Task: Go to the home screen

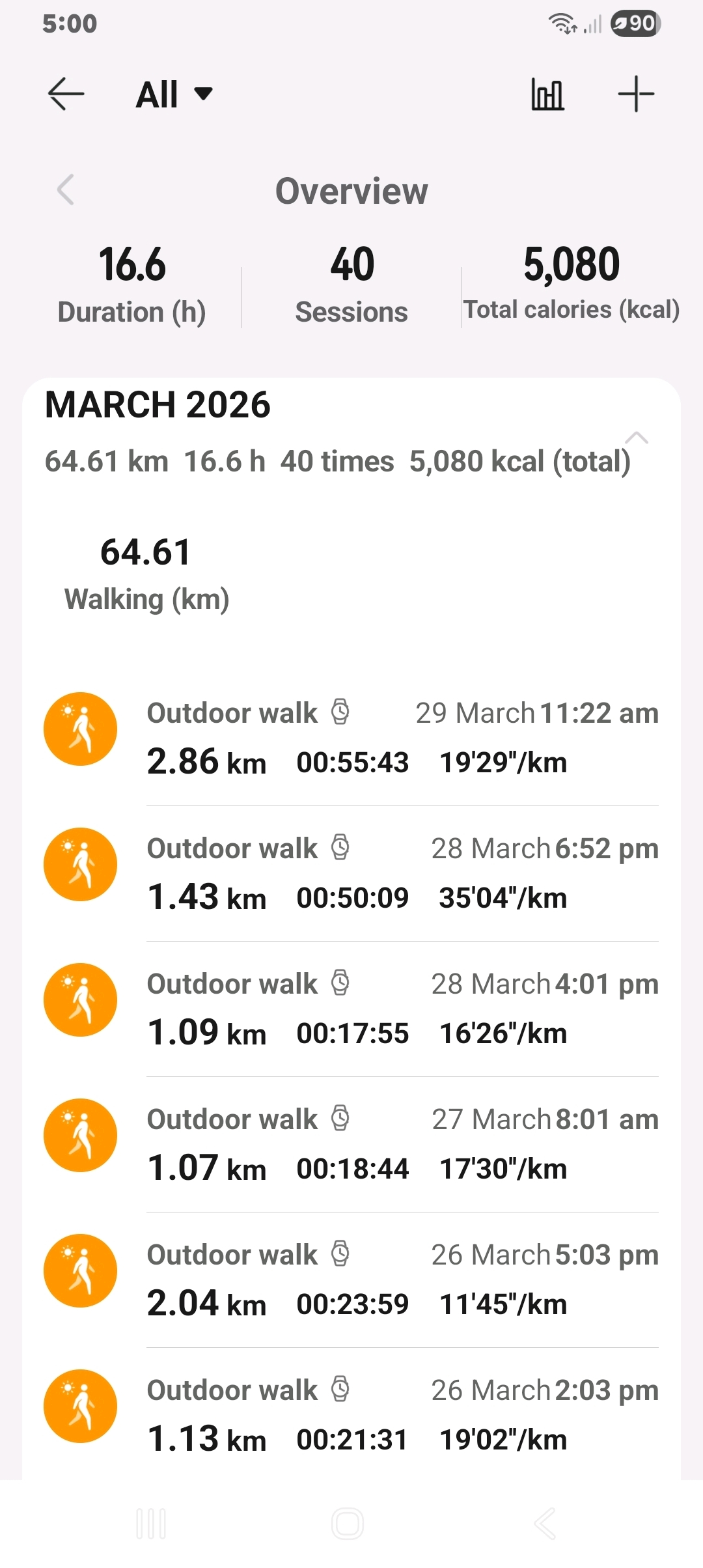Action: click(x=348, y=1524)
